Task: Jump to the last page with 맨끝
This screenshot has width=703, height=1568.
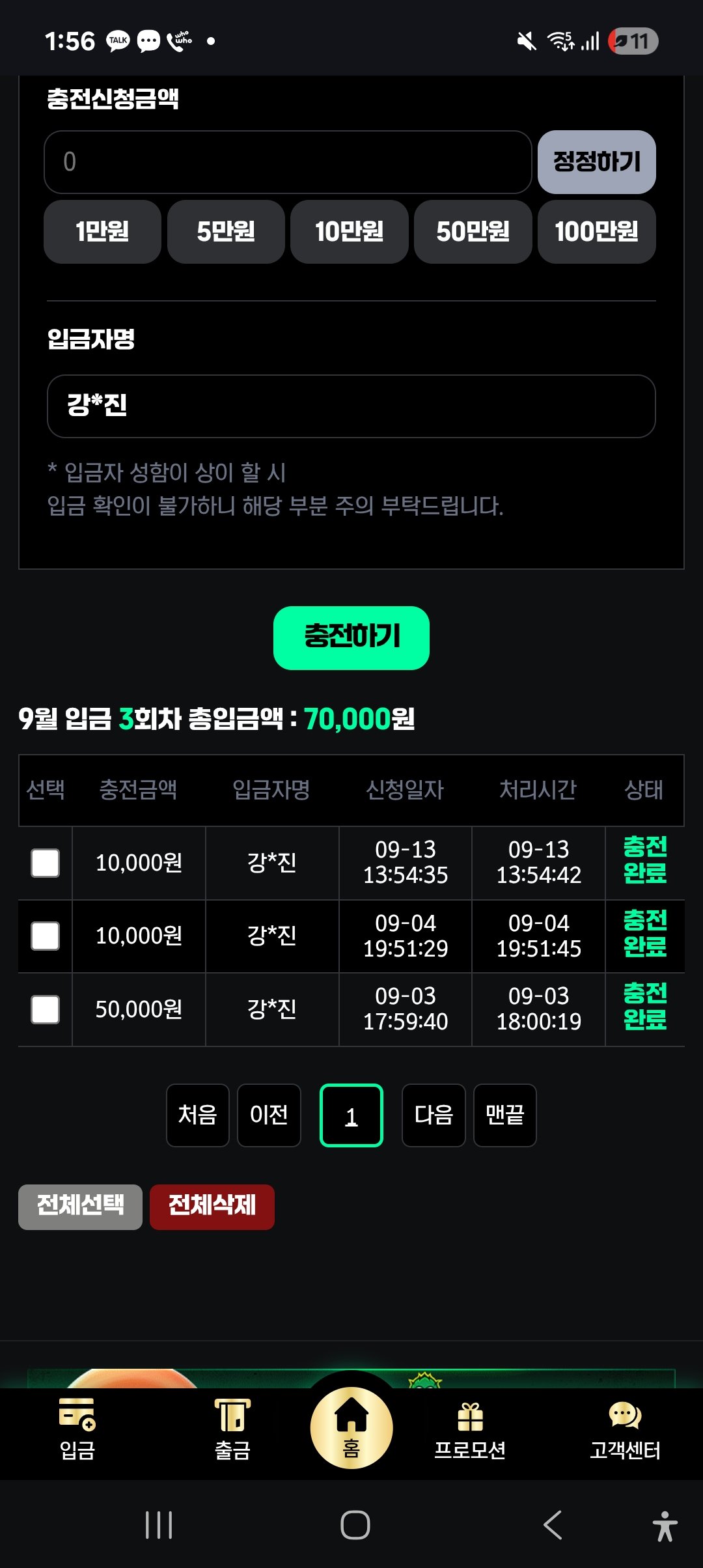Action: (504, 1115)
